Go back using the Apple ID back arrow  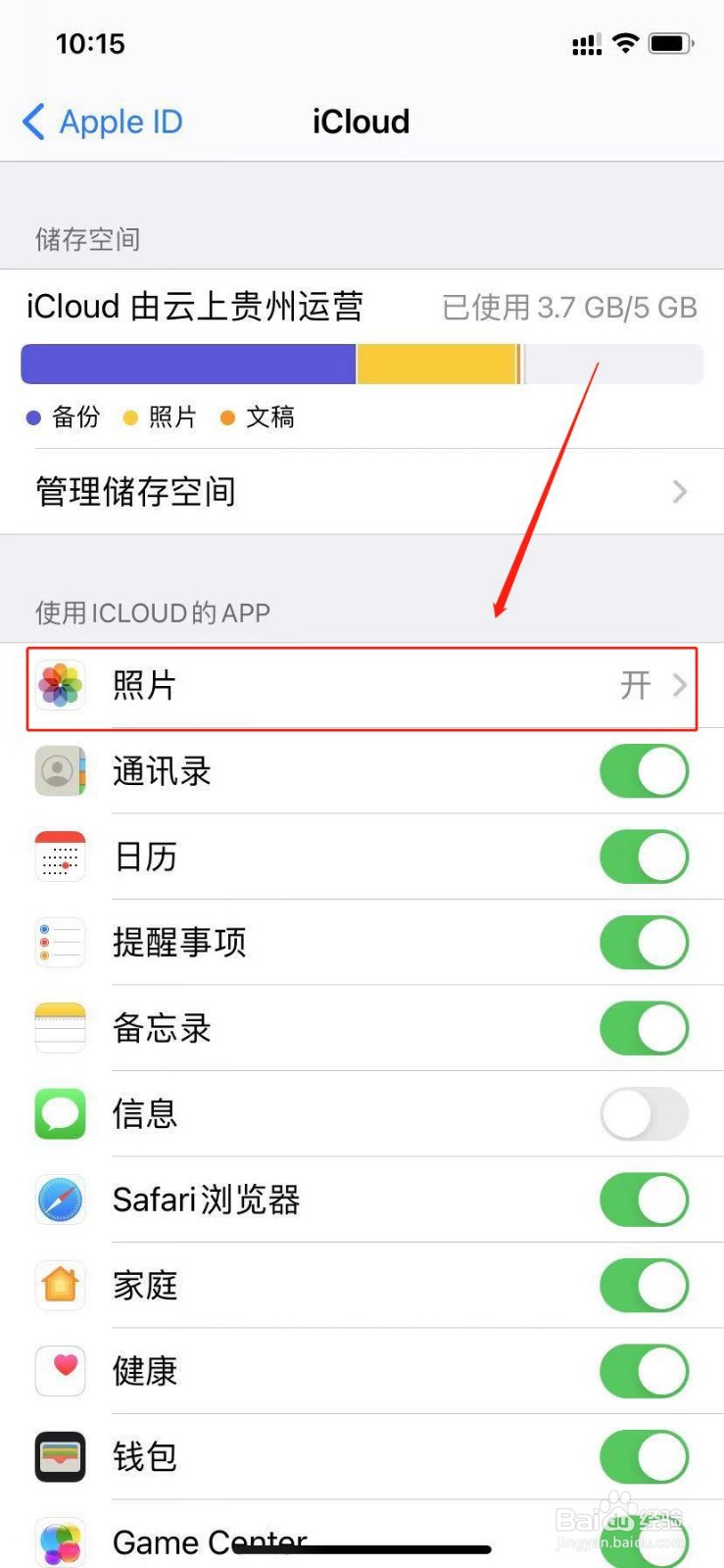pyautogui.click(x=32, y=122)
